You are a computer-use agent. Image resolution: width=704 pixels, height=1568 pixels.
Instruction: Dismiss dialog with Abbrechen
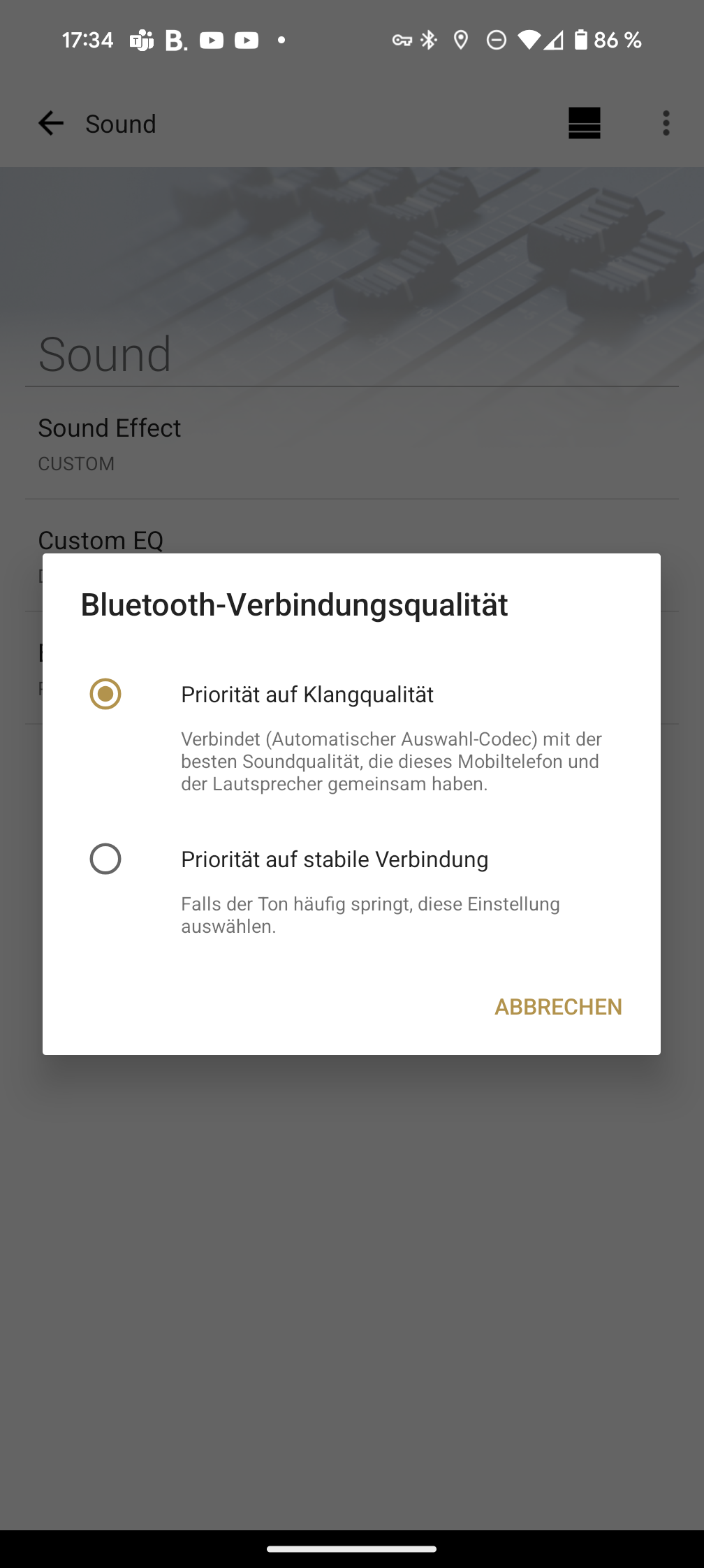pos(558,1006)
